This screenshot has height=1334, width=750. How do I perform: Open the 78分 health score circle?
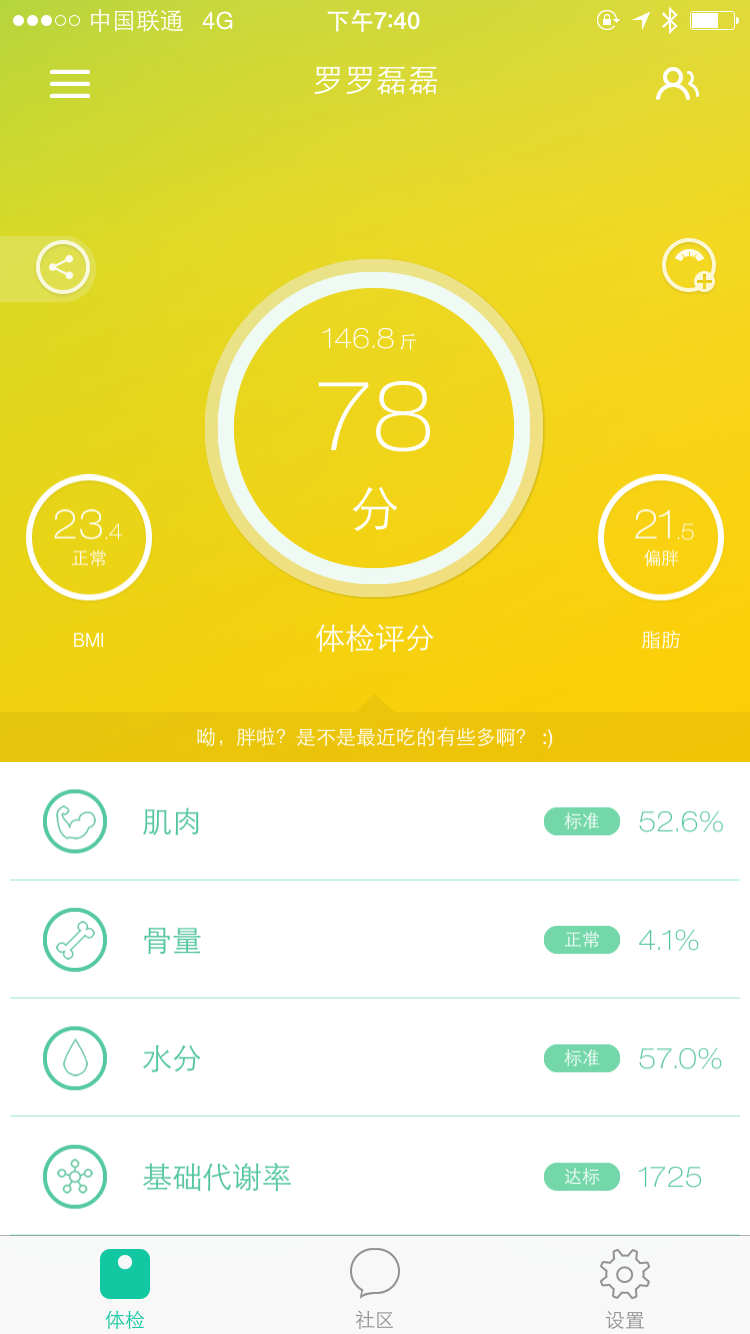(374, 428)
